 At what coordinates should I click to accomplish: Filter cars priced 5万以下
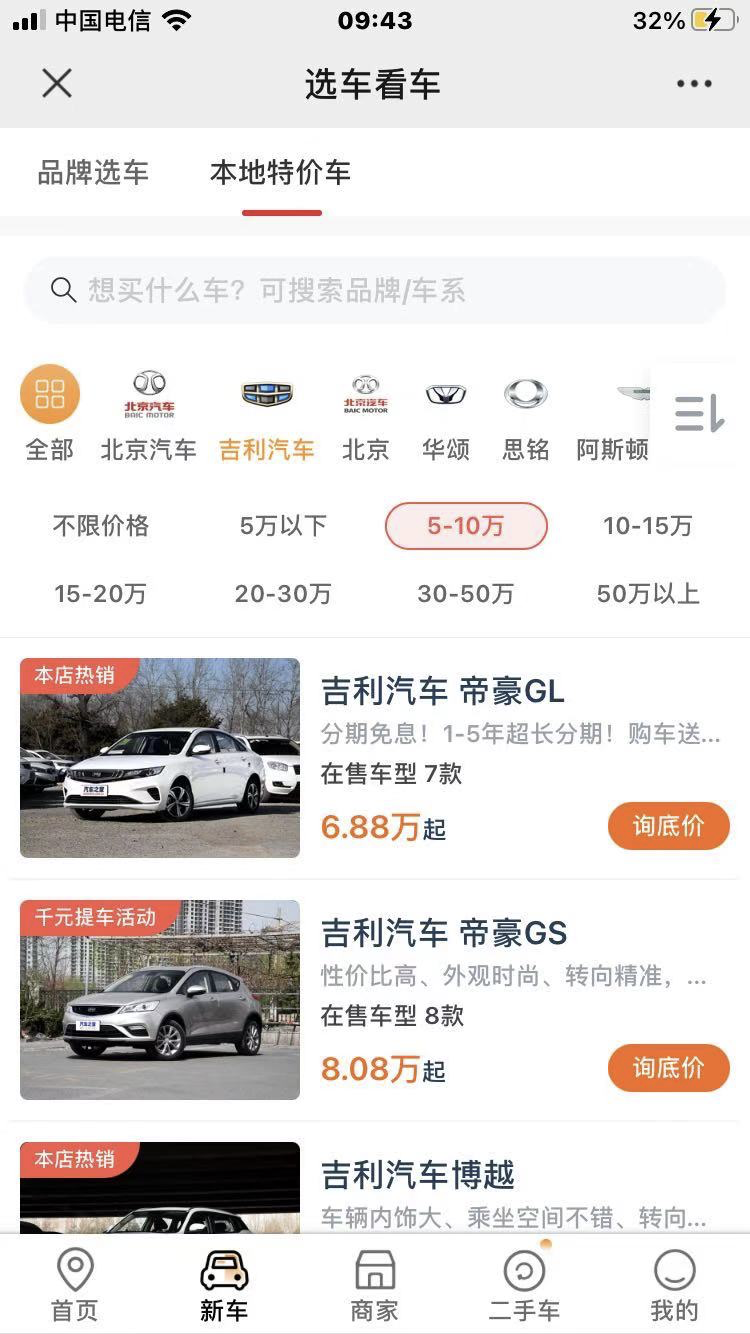pos(283,526)
